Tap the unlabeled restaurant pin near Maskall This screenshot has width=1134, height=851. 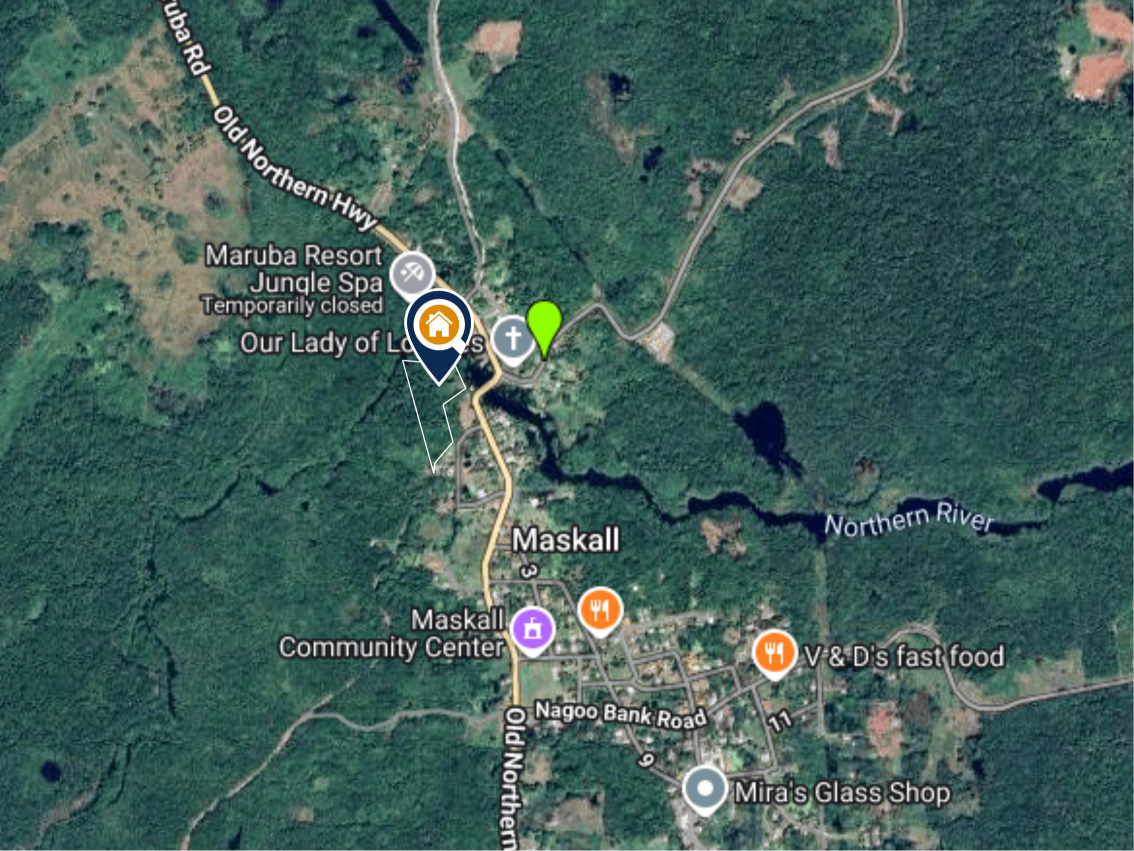point(600,609)
